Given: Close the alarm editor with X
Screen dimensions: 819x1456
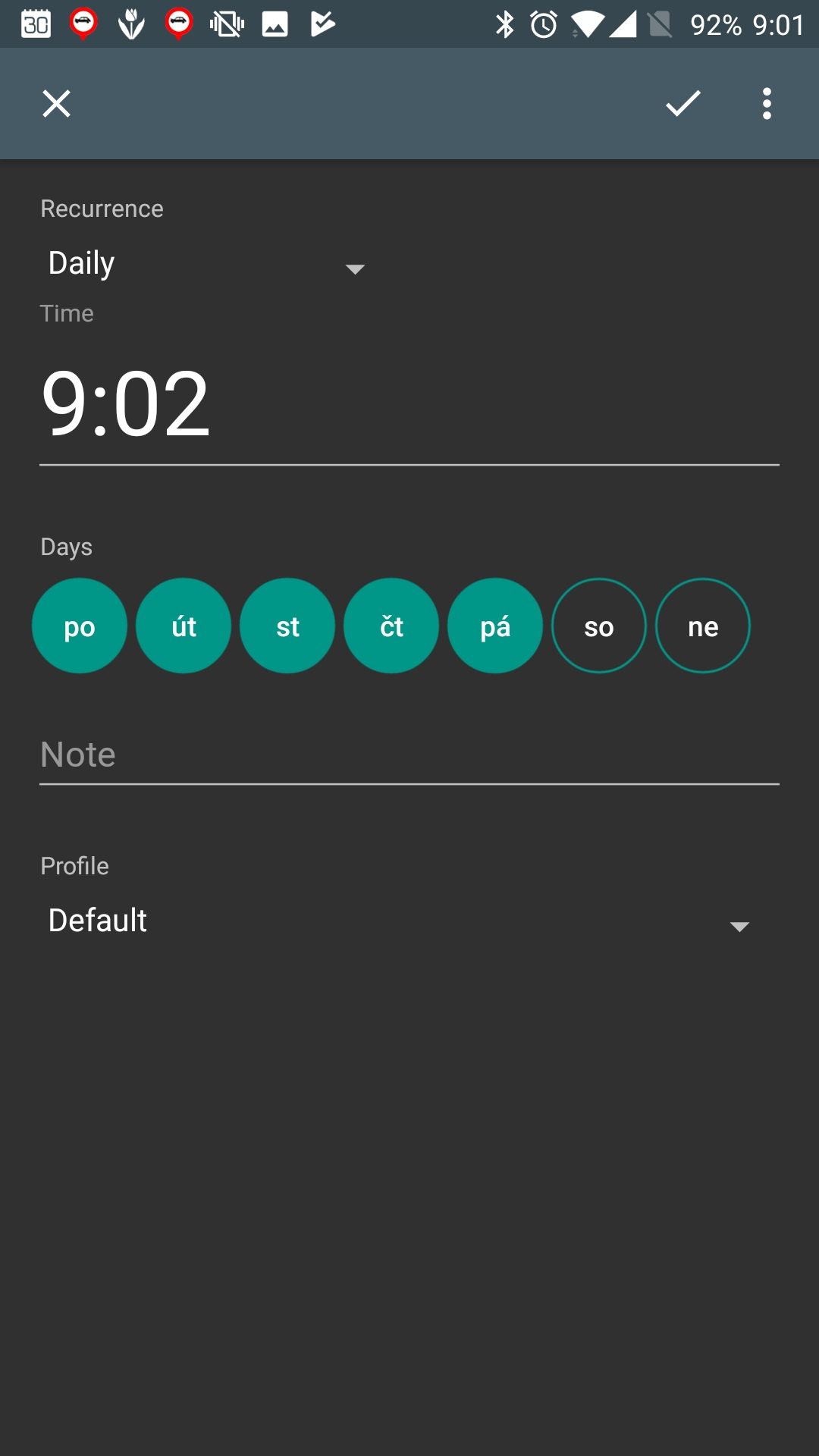Looking at the screenshot, I should (56, 104).
